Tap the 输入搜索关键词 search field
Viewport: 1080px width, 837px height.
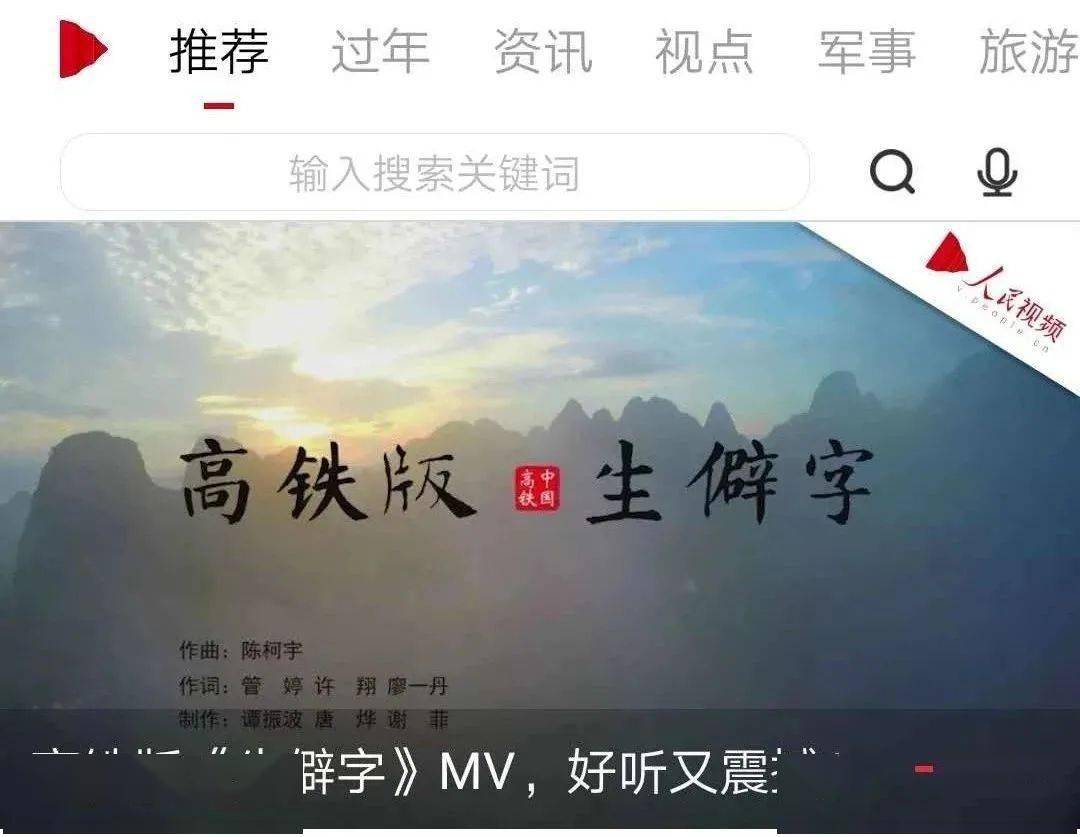434,173
